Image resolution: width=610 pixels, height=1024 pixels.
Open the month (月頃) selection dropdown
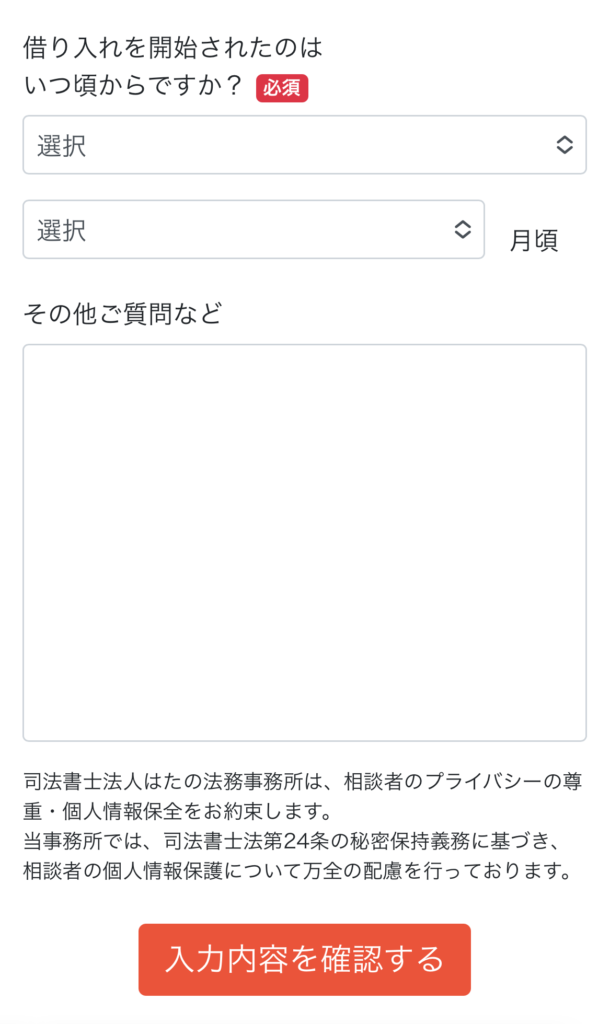253,230
